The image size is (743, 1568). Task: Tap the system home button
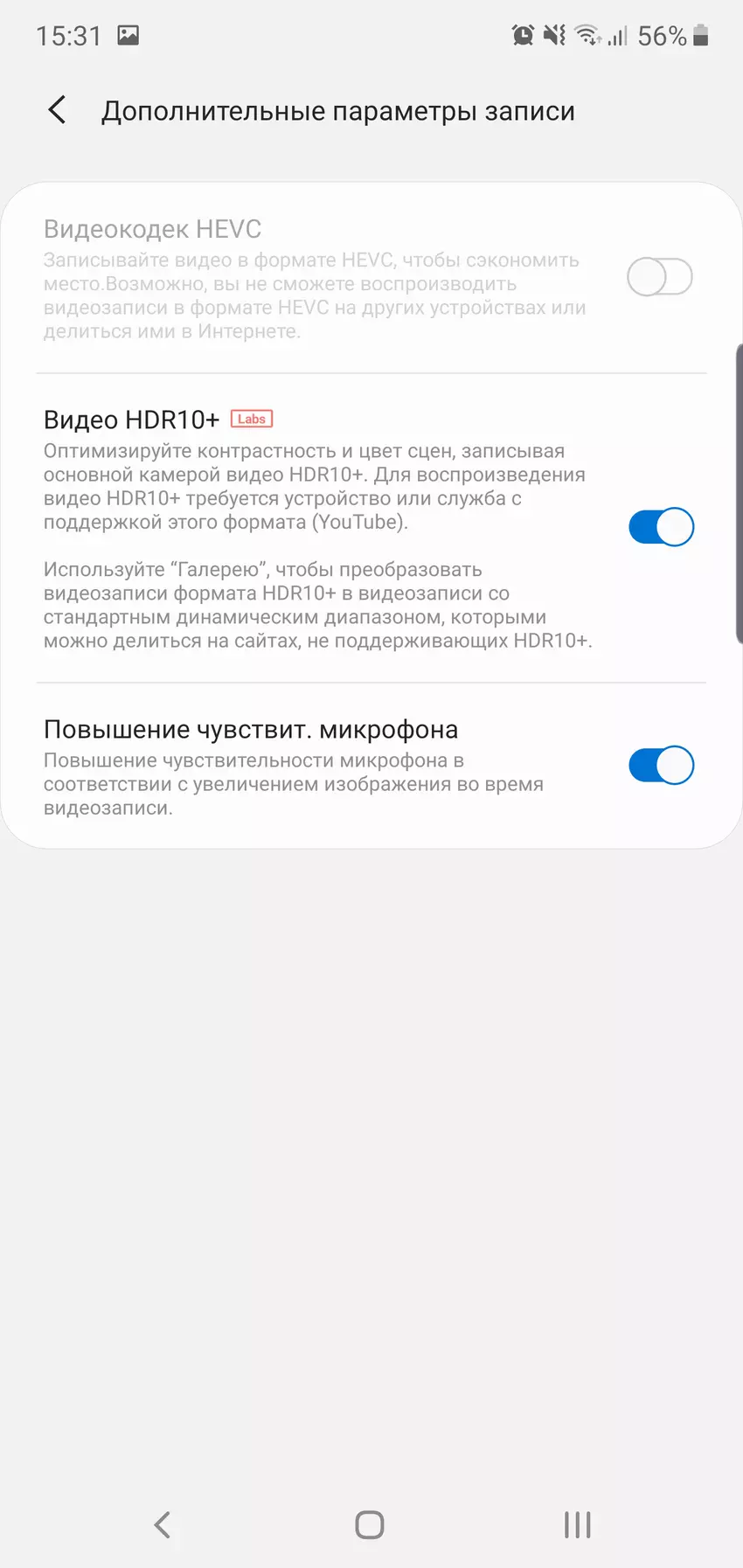tap(370, 1525)
